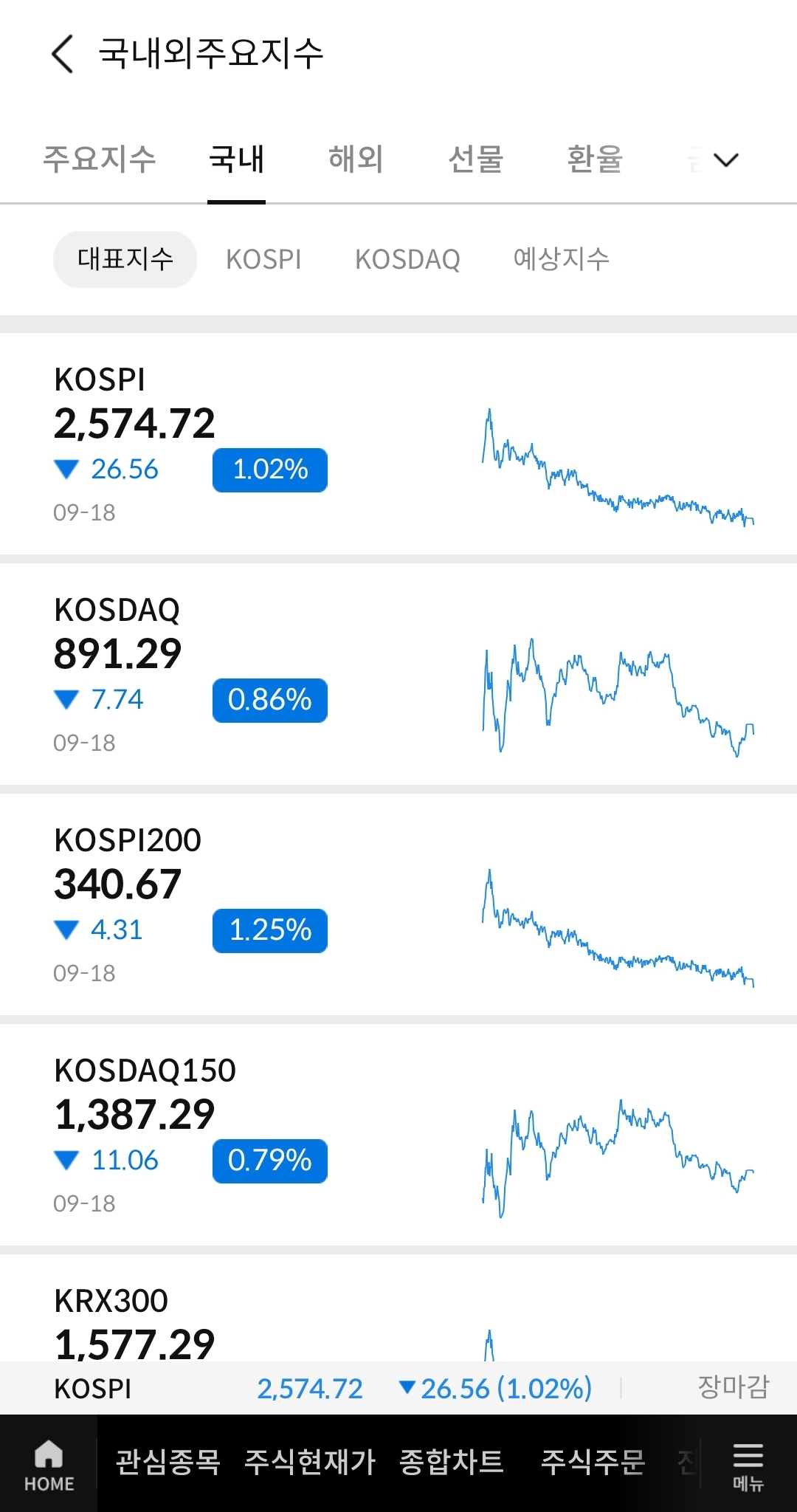Open the KOSPI 2,574.72 index card
797x1512 pixels.
click(x=398, y=444)
